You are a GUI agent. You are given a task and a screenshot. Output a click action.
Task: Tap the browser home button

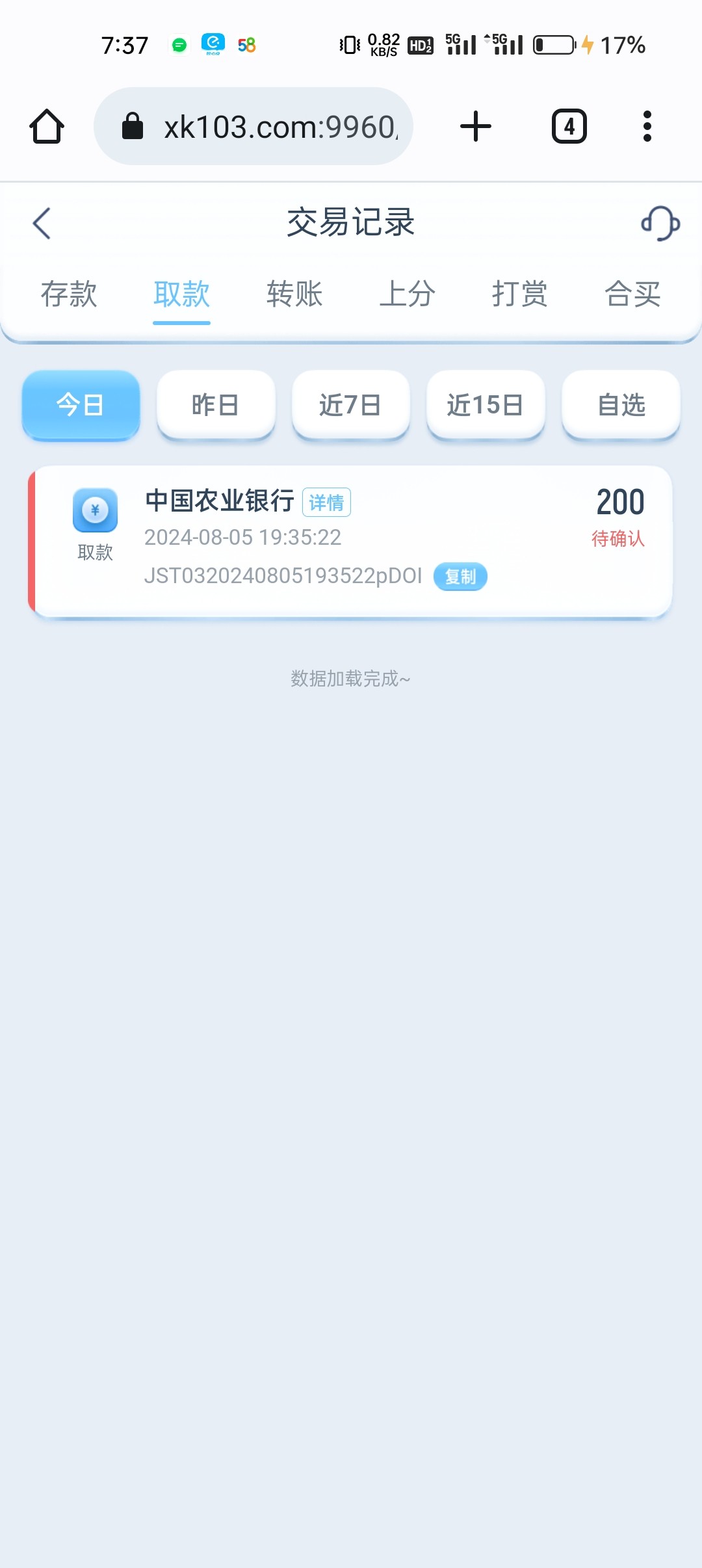pyautogui.click(x=47, y=126)
